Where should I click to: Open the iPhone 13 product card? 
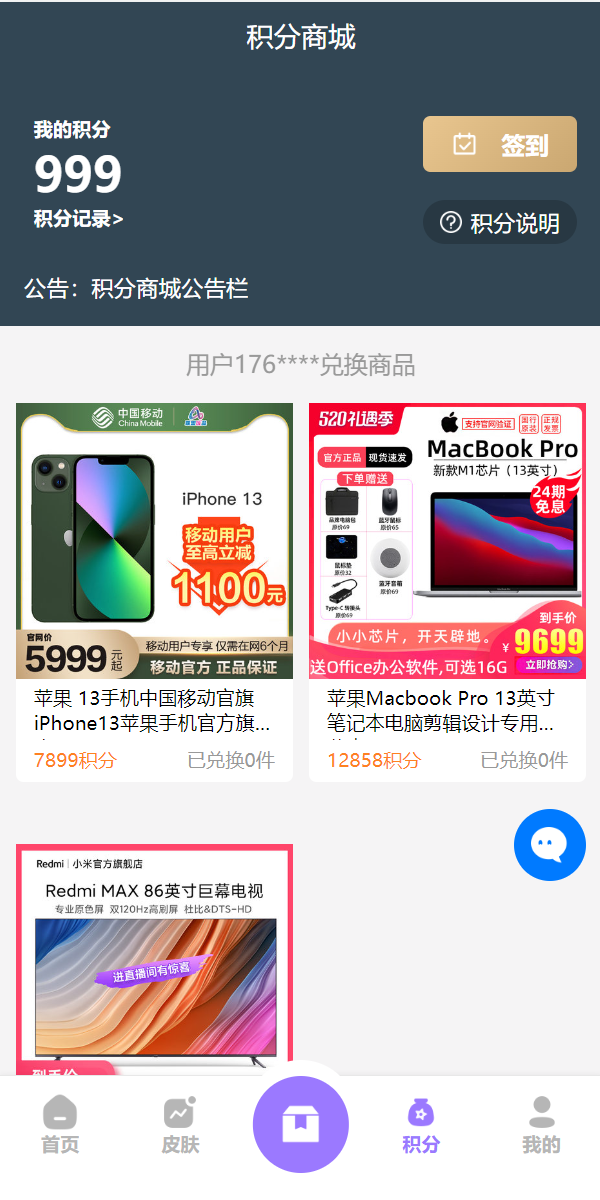pyautogui.click(x=154, y=590)
